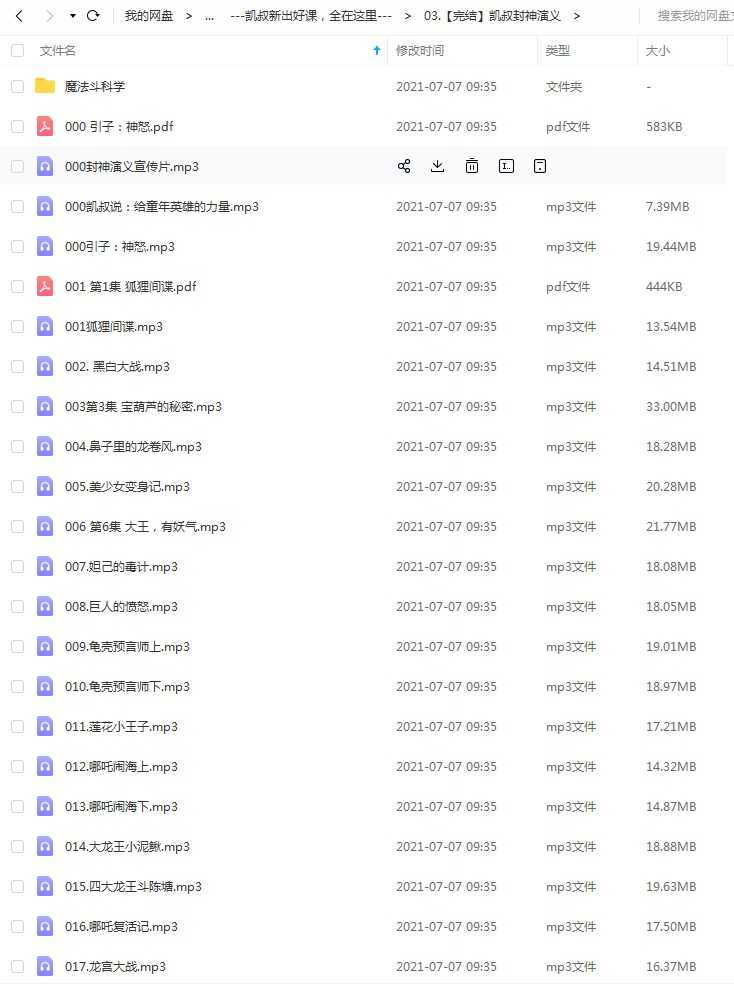Tap the search box for 搜索我的网盘
The width and height of the screenshot is (734, 1003).
click(694, 16)
